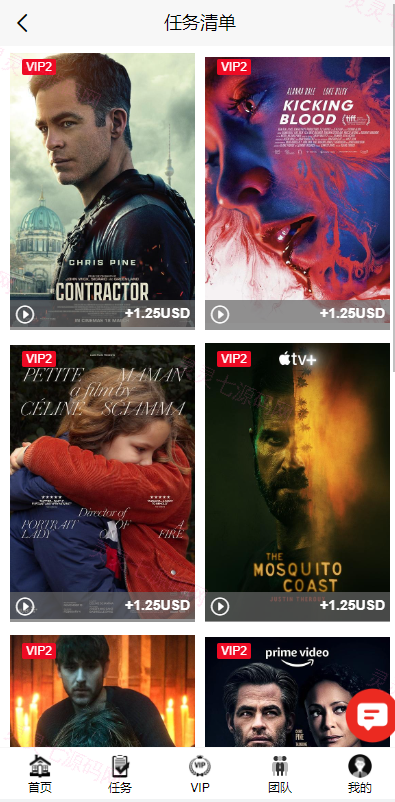Go back from the task list
Viewport: 395px width, 802px height.
tap(22, 24)
